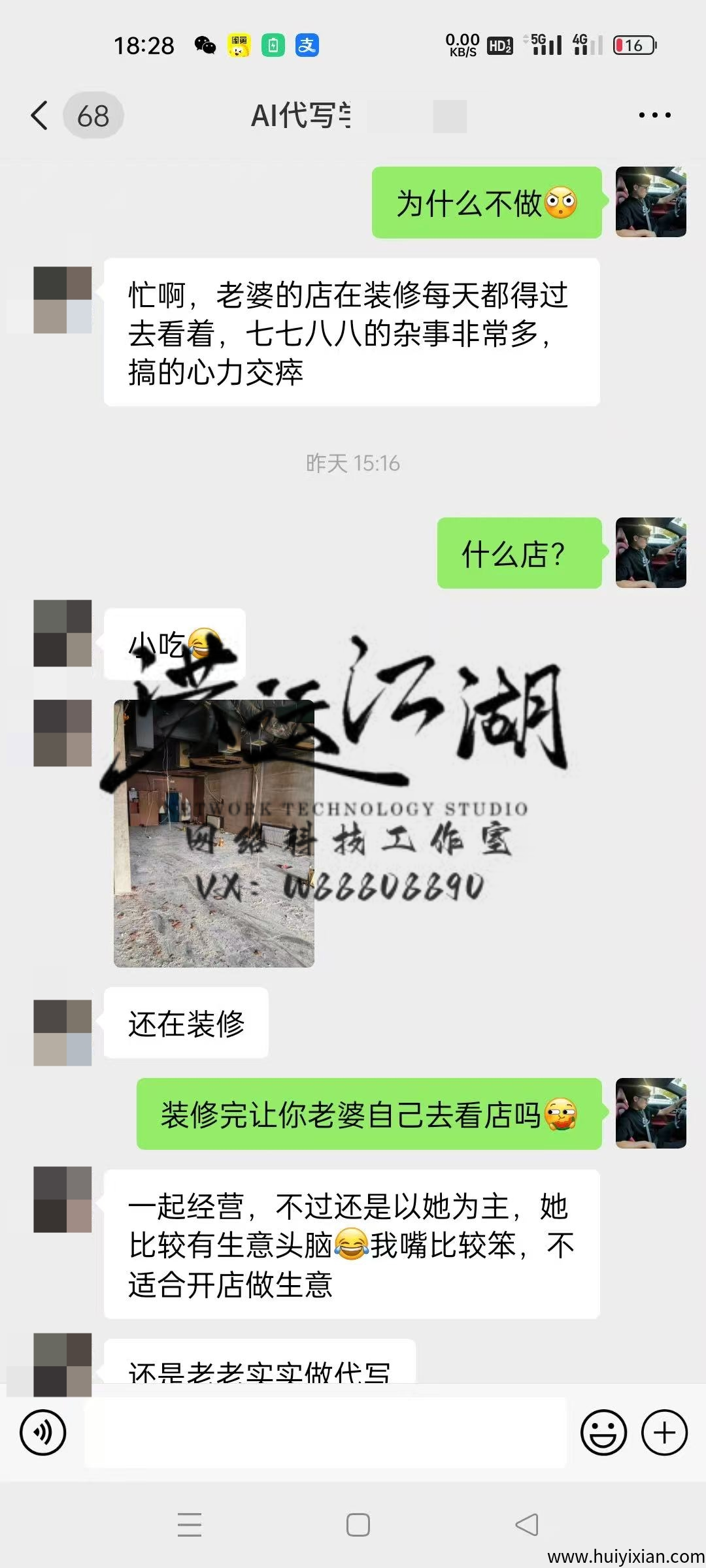Open recent apps from navigation bar
This screenshot has height=1568, width=706.
pos(190,1525)
